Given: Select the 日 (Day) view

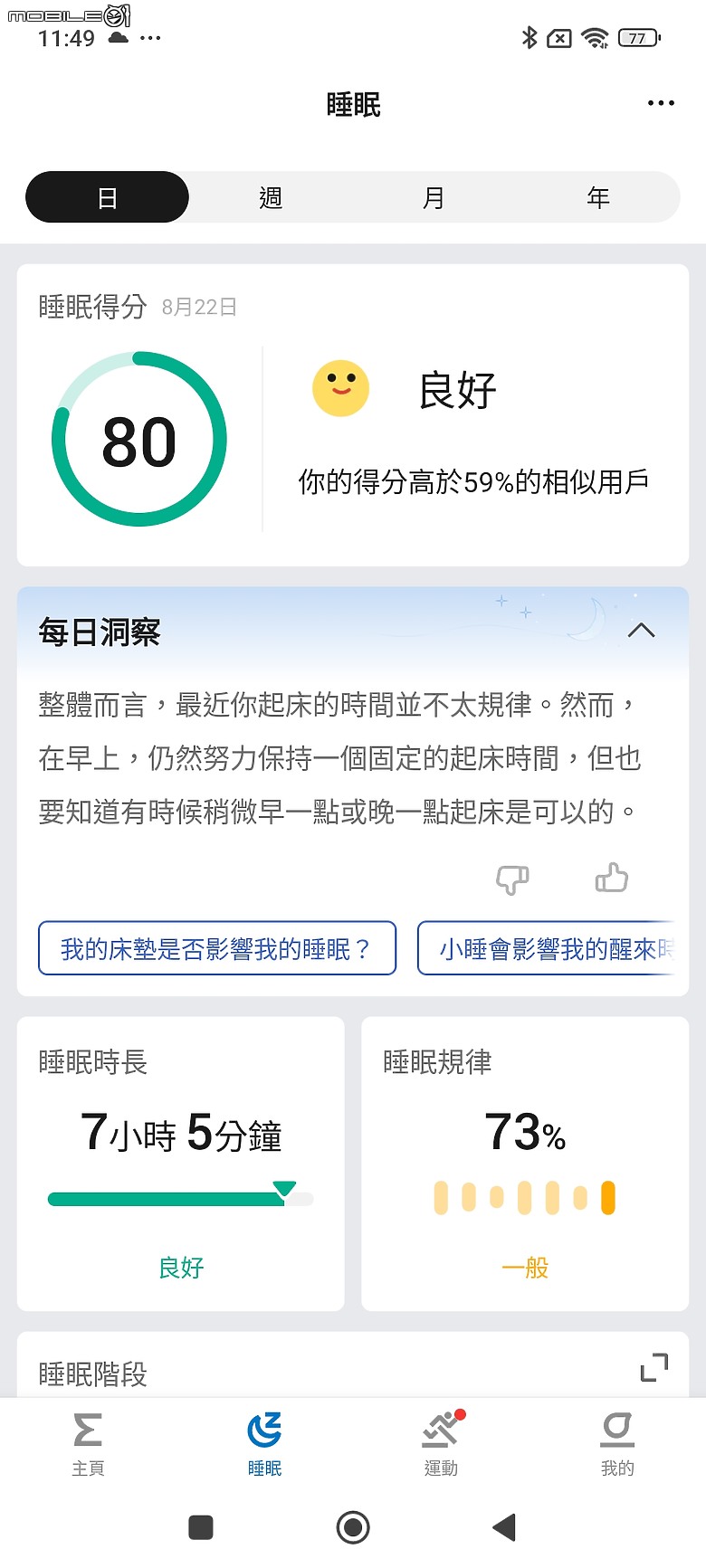Looking at the screenshot, I should [106, 197].
